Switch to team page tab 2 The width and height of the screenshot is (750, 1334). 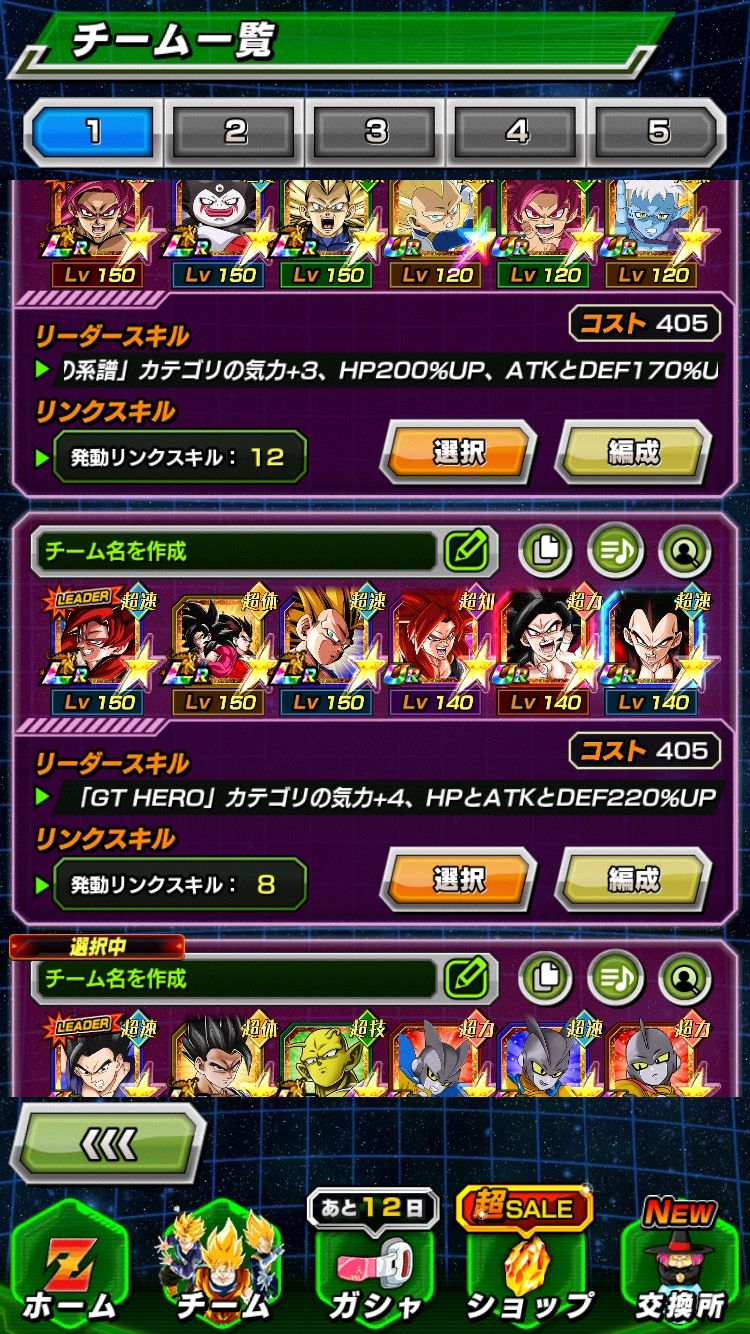click(235, 132)
